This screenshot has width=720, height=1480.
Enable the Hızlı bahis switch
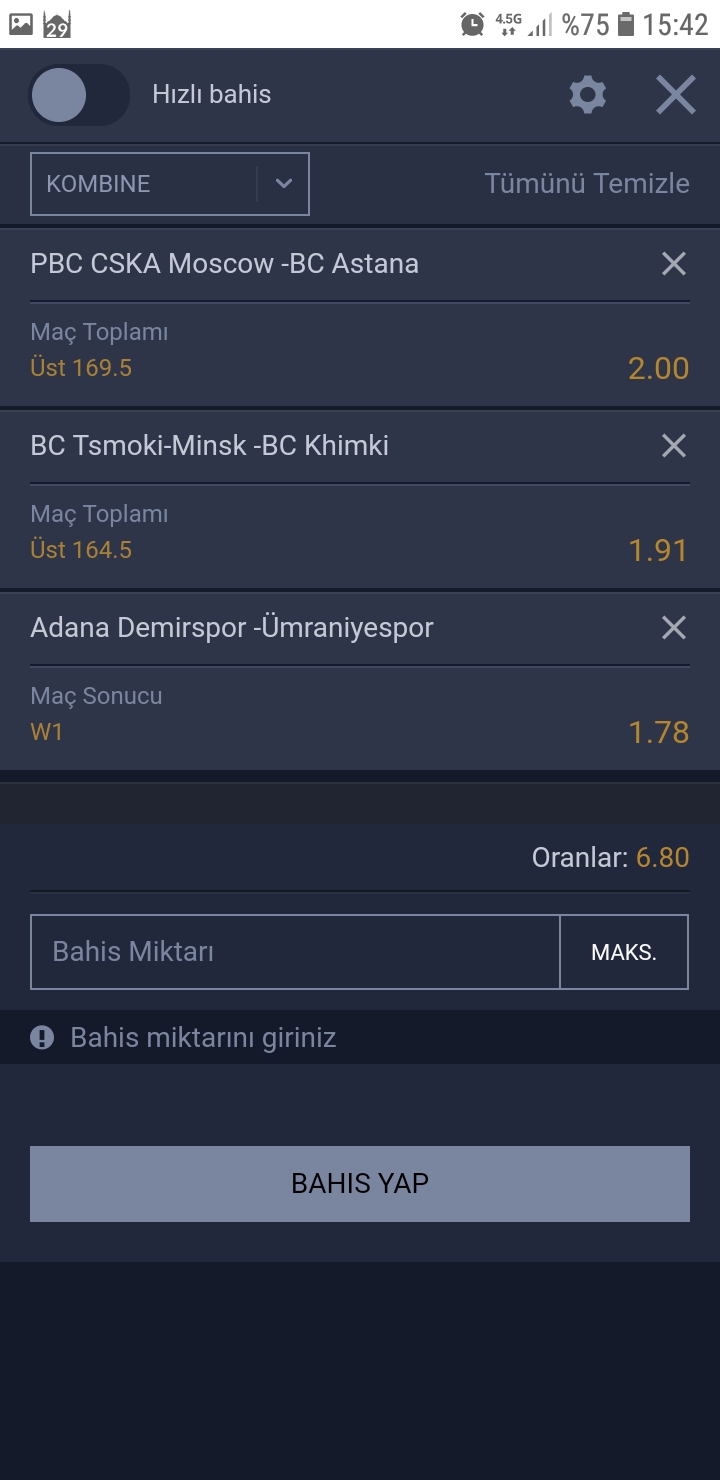78,95
